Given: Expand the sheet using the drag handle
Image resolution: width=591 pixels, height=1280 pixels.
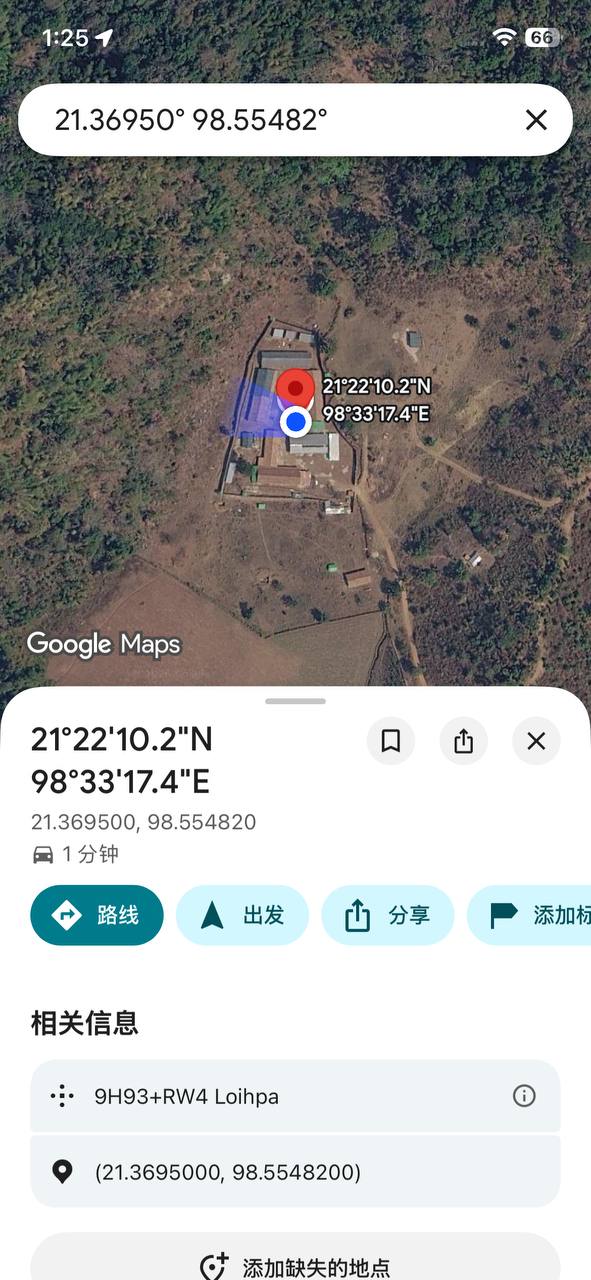Looking at the screenshot, I should (295, 701).
